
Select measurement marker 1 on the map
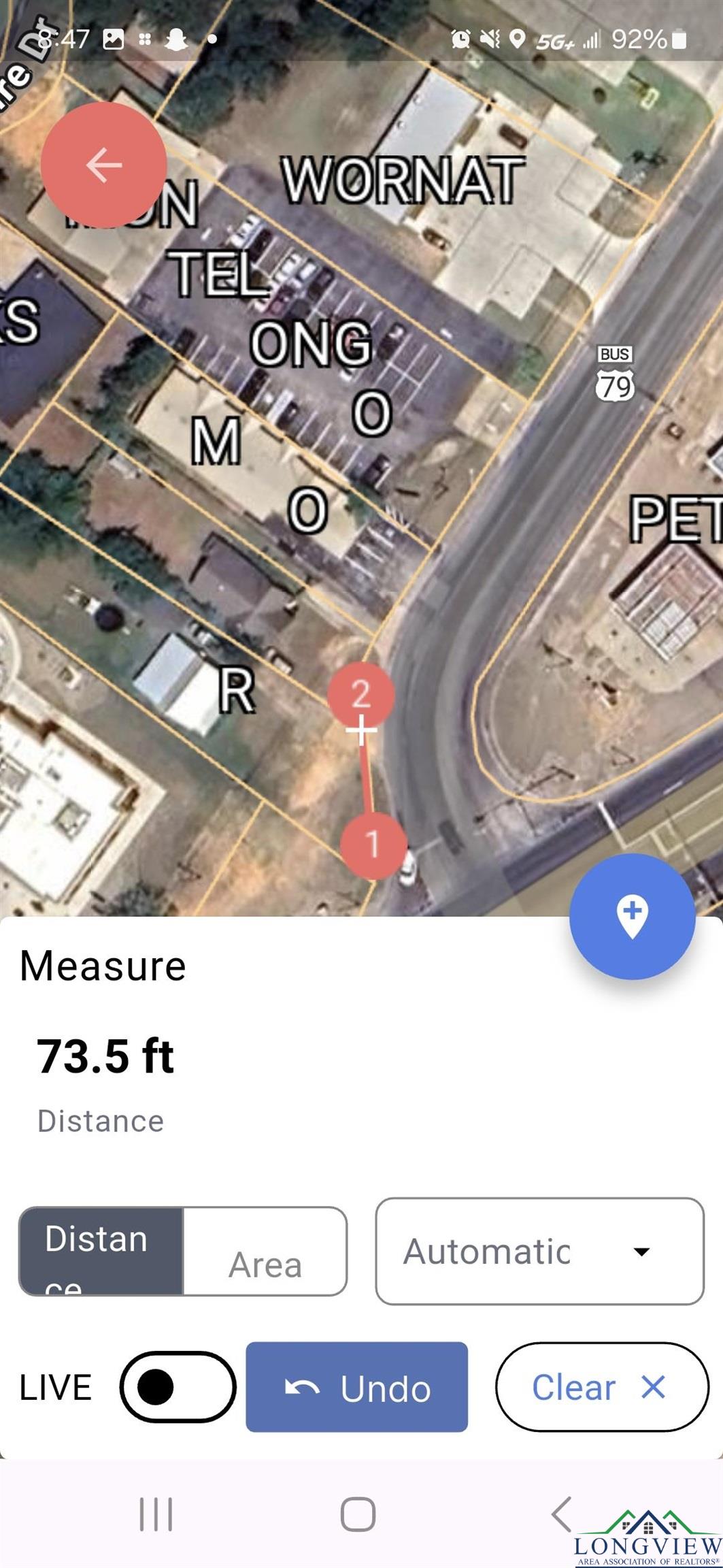pos(373,845)
